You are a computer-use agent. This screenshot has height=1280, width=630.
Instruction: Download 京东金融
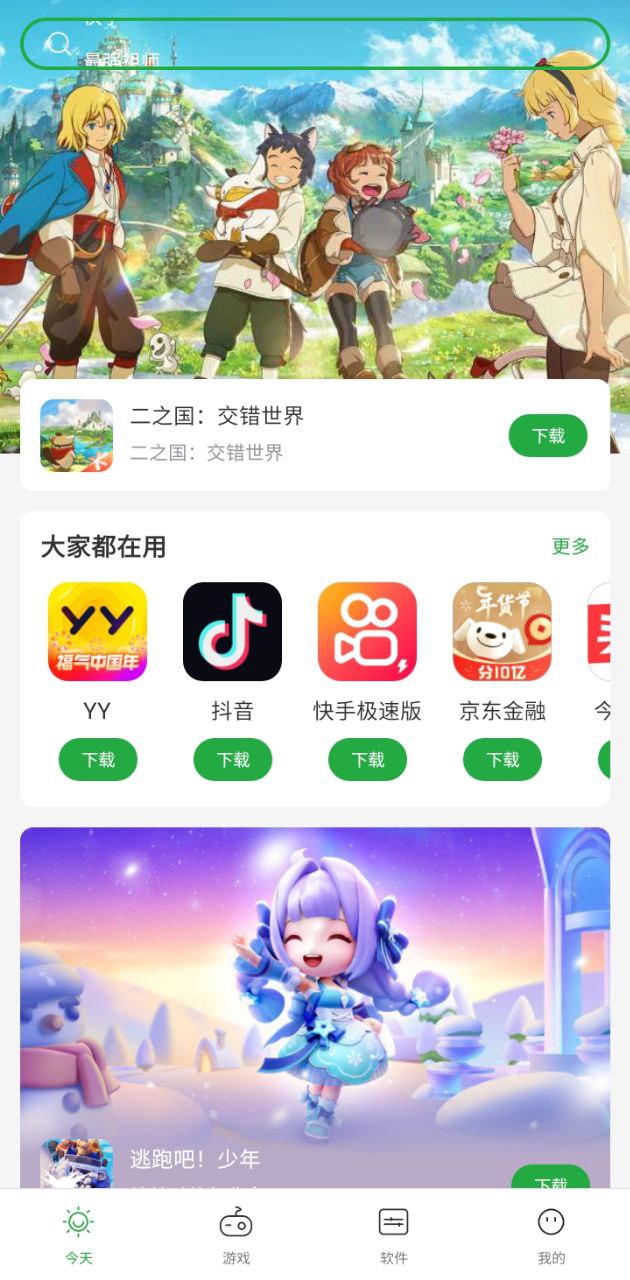503,760
